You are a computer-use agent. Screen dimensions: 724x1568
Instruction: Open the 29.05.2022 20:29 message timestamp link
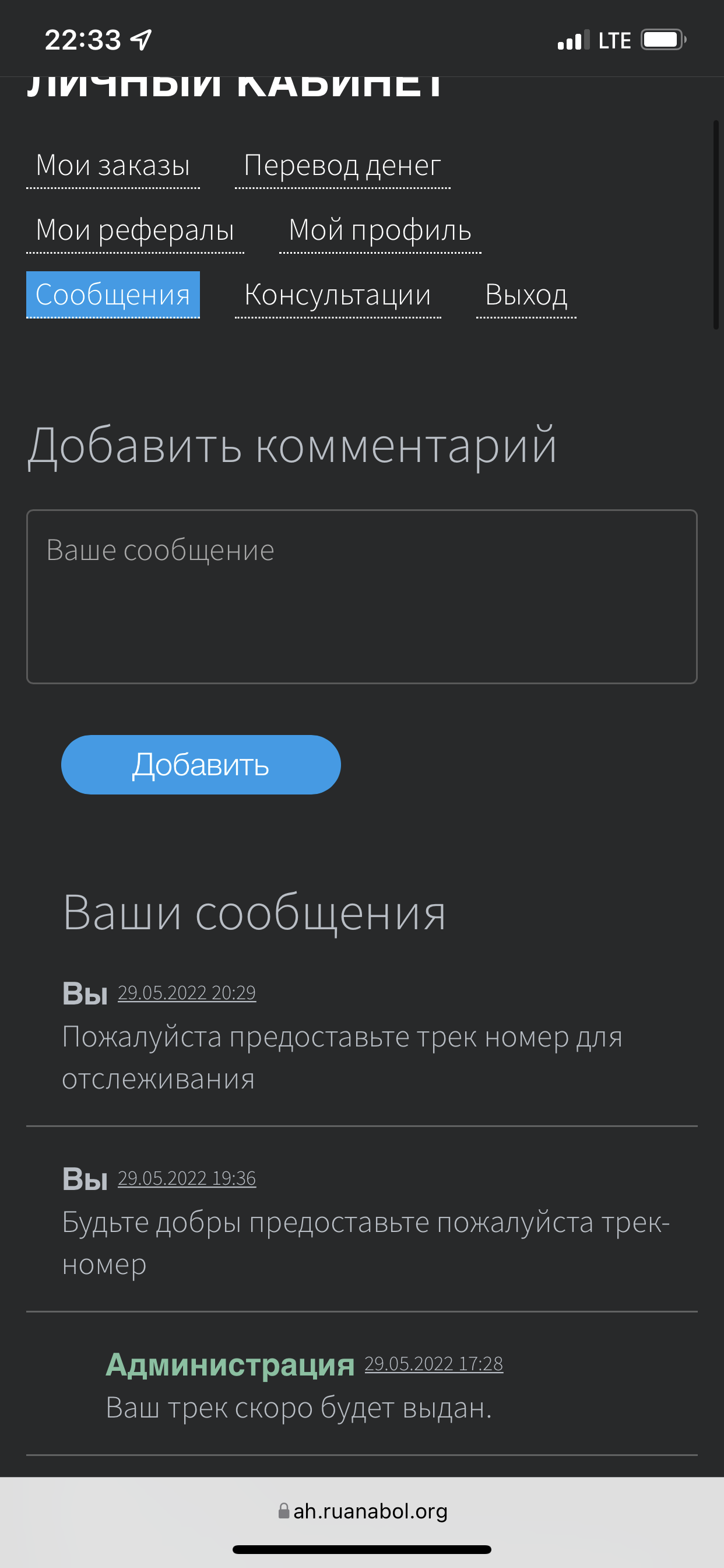pos(187,993)
